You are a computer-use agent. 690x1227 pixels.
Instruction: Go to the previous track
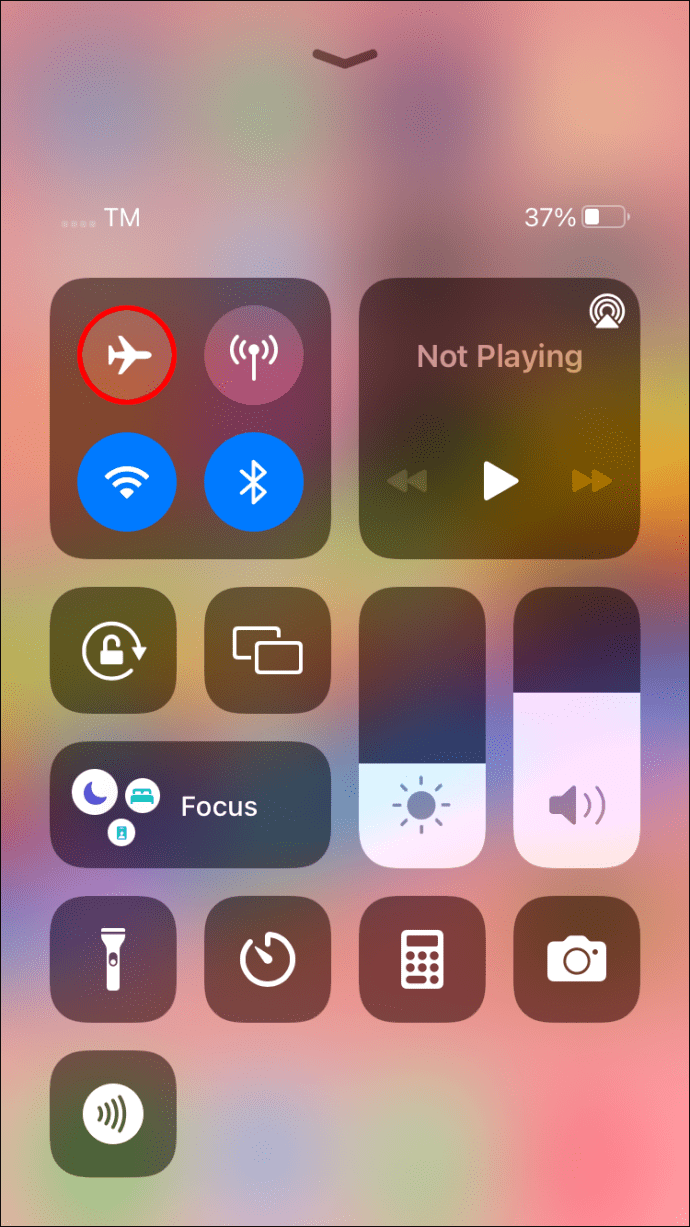tap(407, 481)
